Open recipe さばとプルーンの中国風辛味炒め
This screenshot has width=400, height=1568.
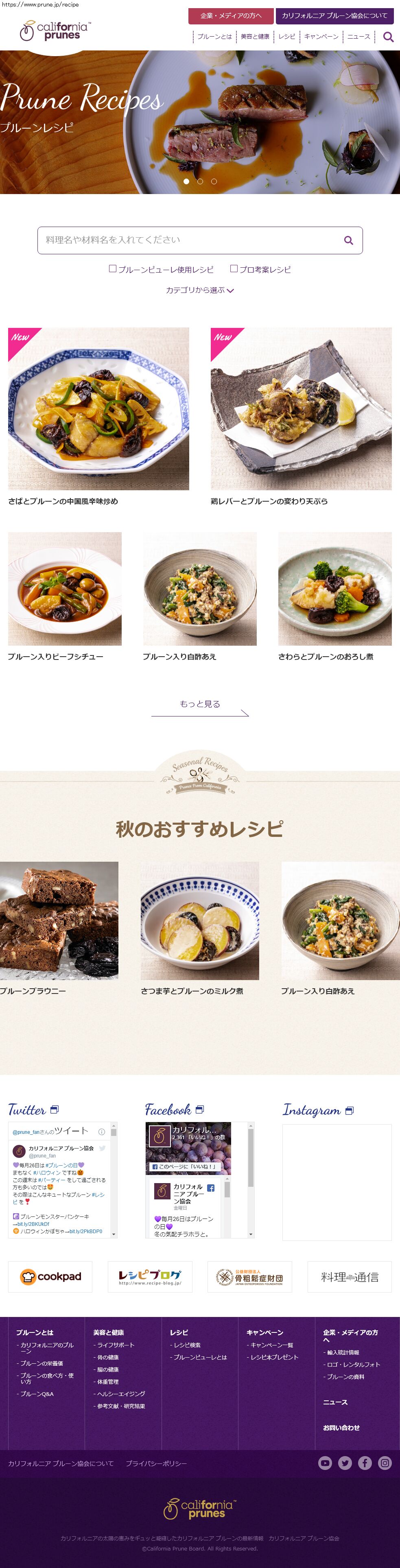pos(98,409)
